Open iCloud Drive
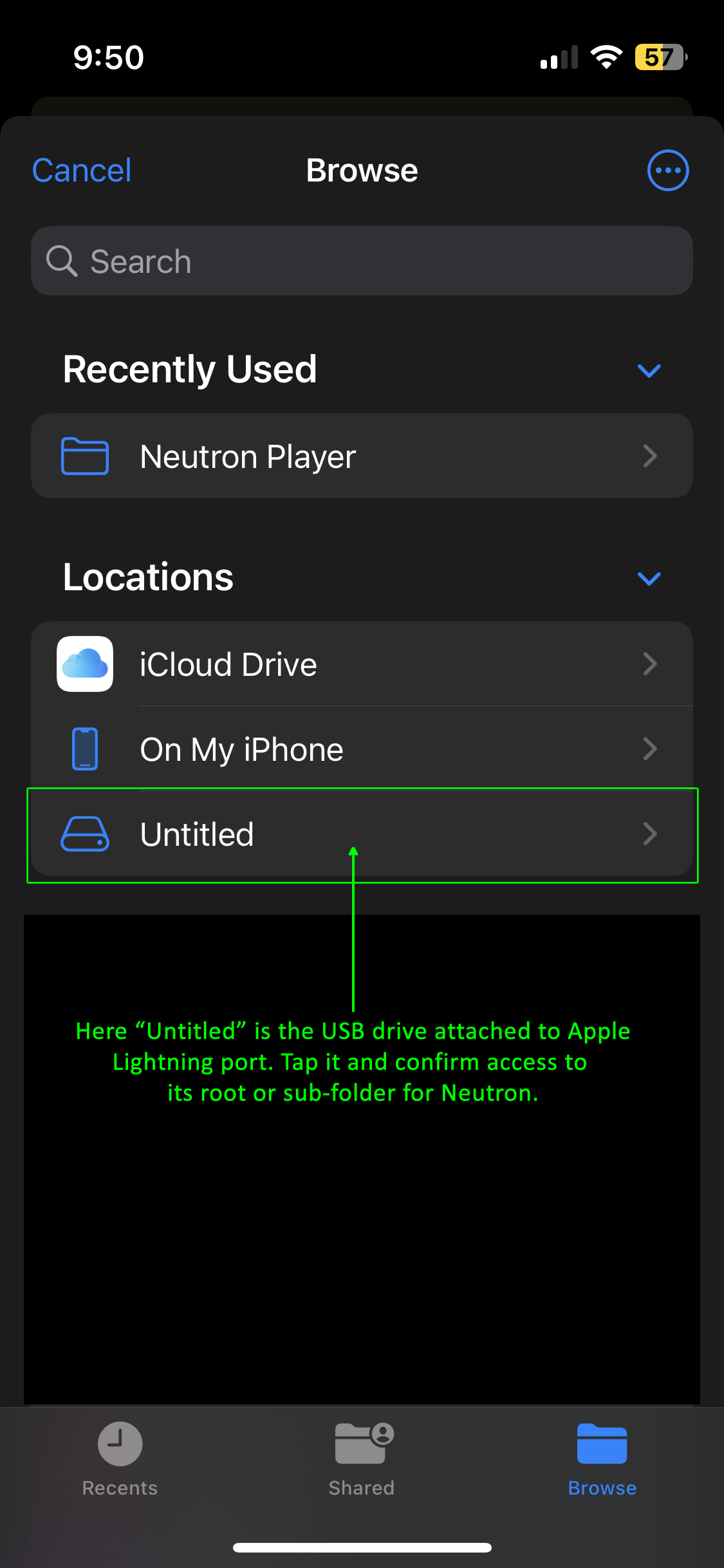The height and width of the screenshot is (1568, 724). click(x=362, y=664)
